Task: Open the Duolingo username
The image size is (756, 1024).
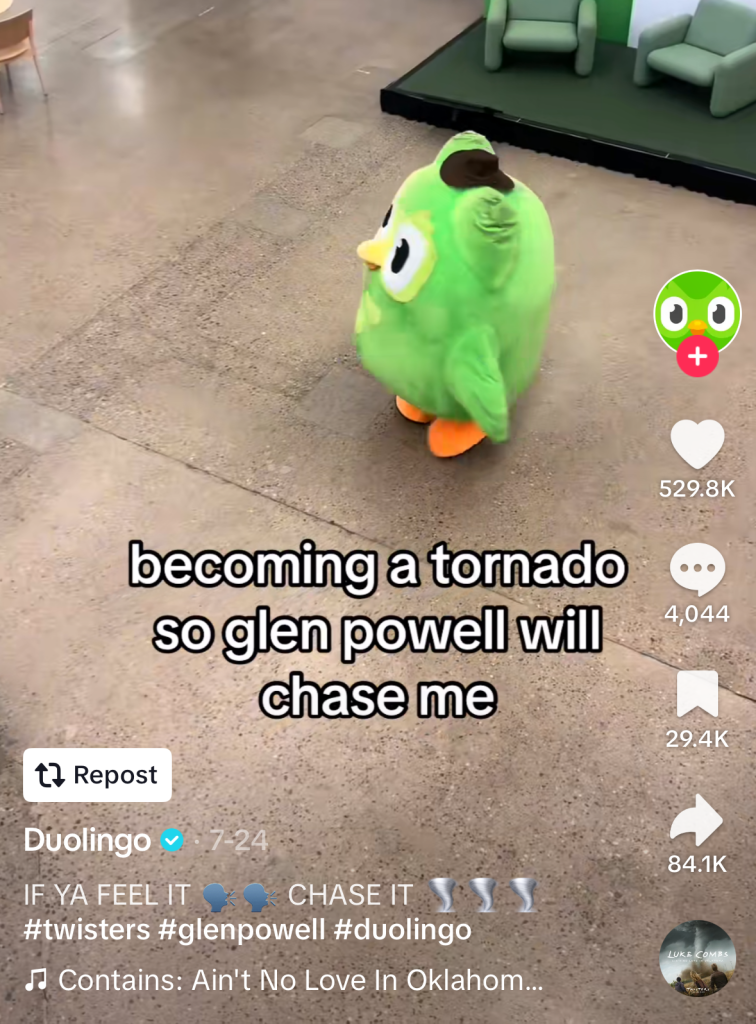Action: click(x=87, y=841)
